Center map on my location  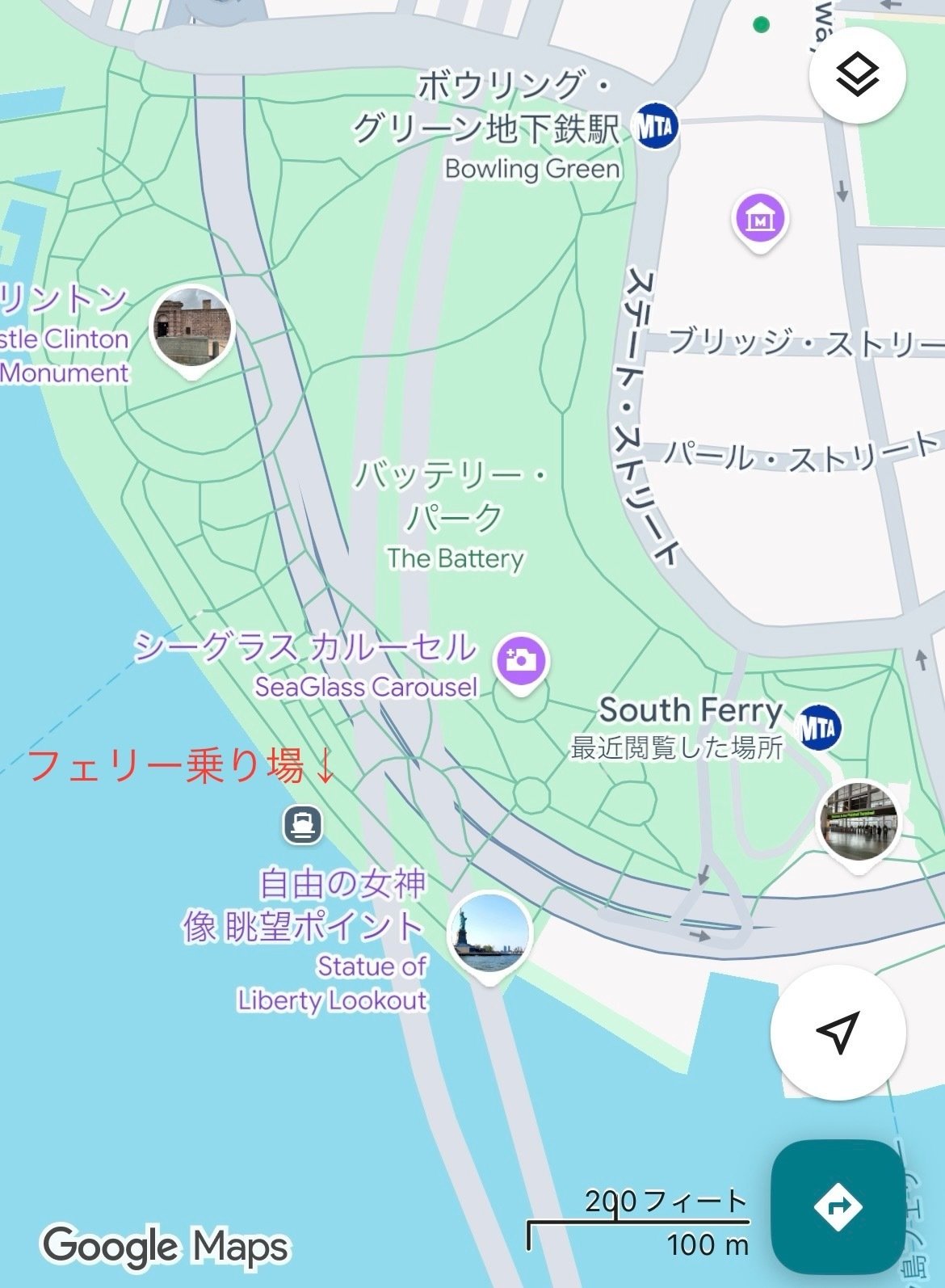click(838, 1032)
